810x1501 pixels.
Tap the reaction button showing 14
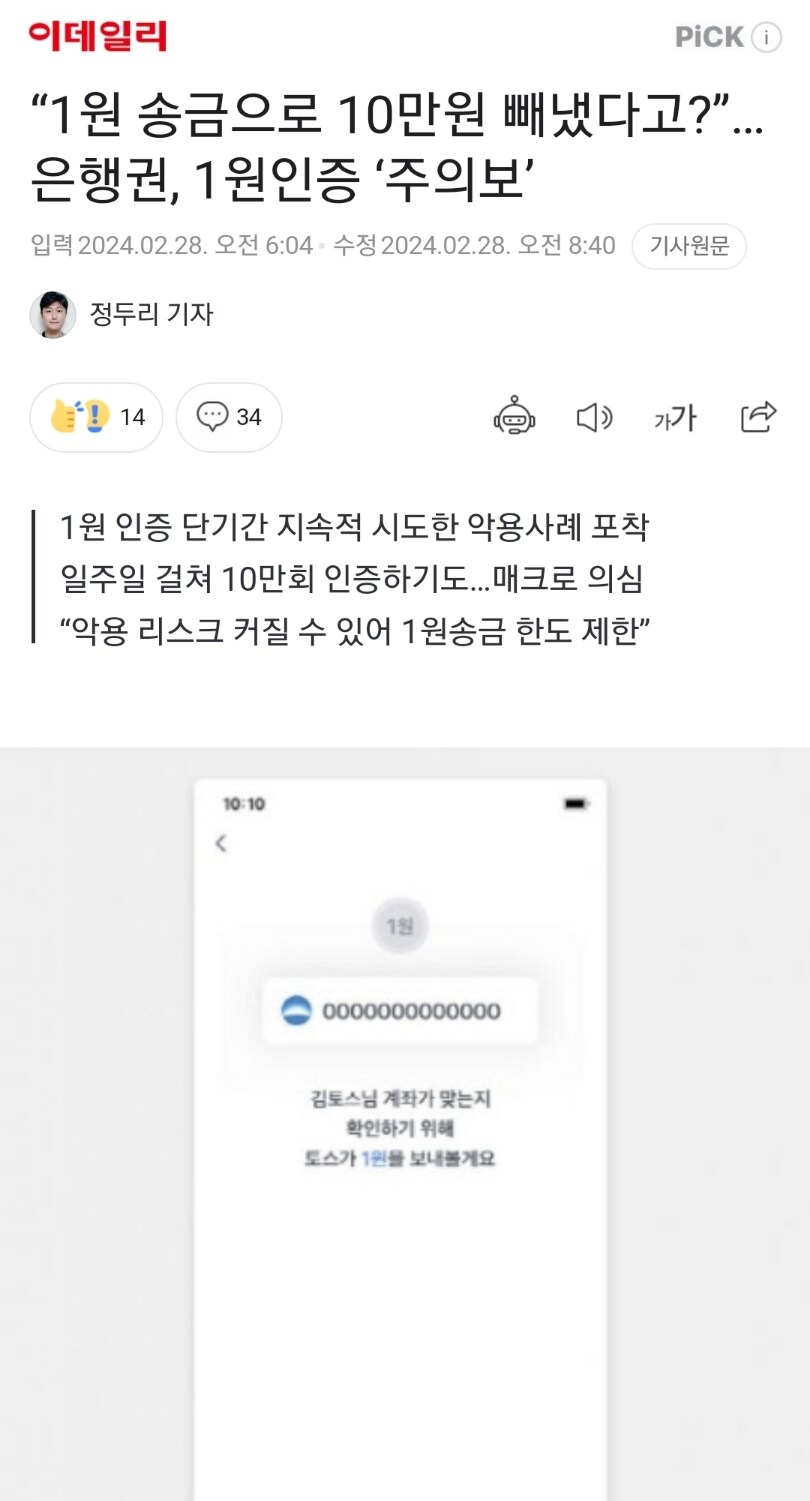pyautogui.click(x=96, y=417)
